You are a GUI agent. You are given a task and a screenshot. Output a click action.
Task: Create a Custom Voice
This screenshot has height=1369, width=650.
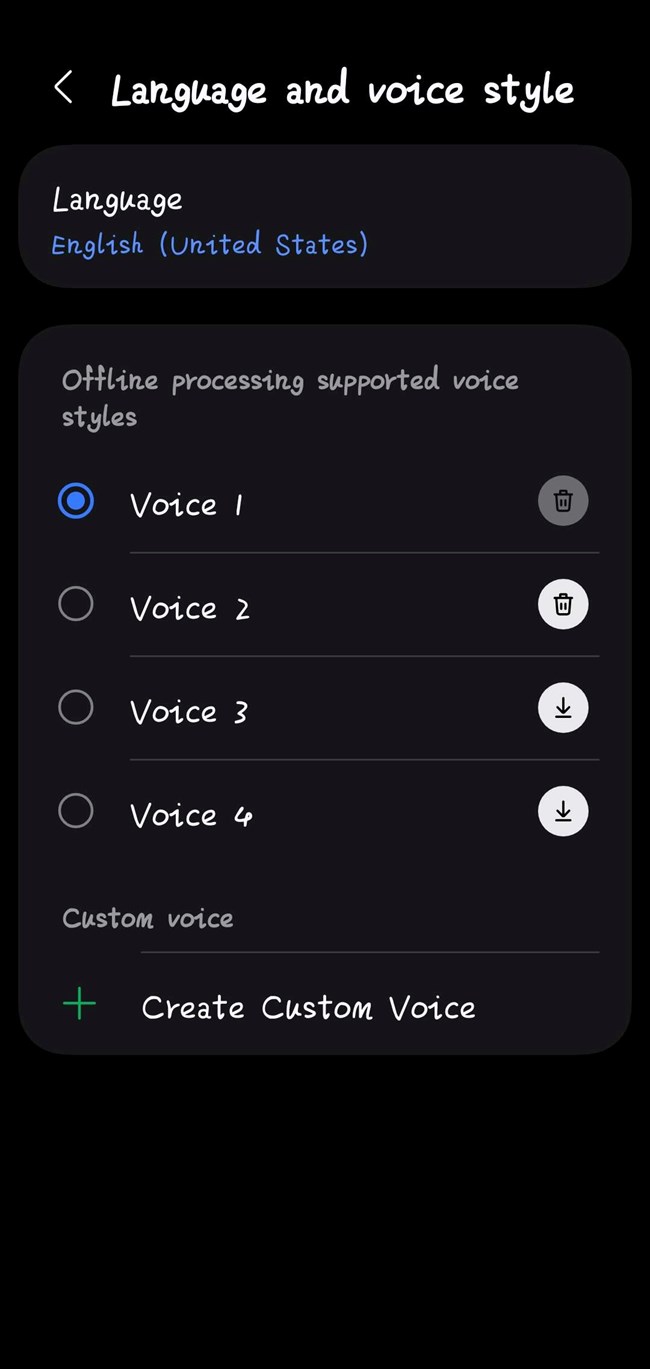[x=325, y=1006]
